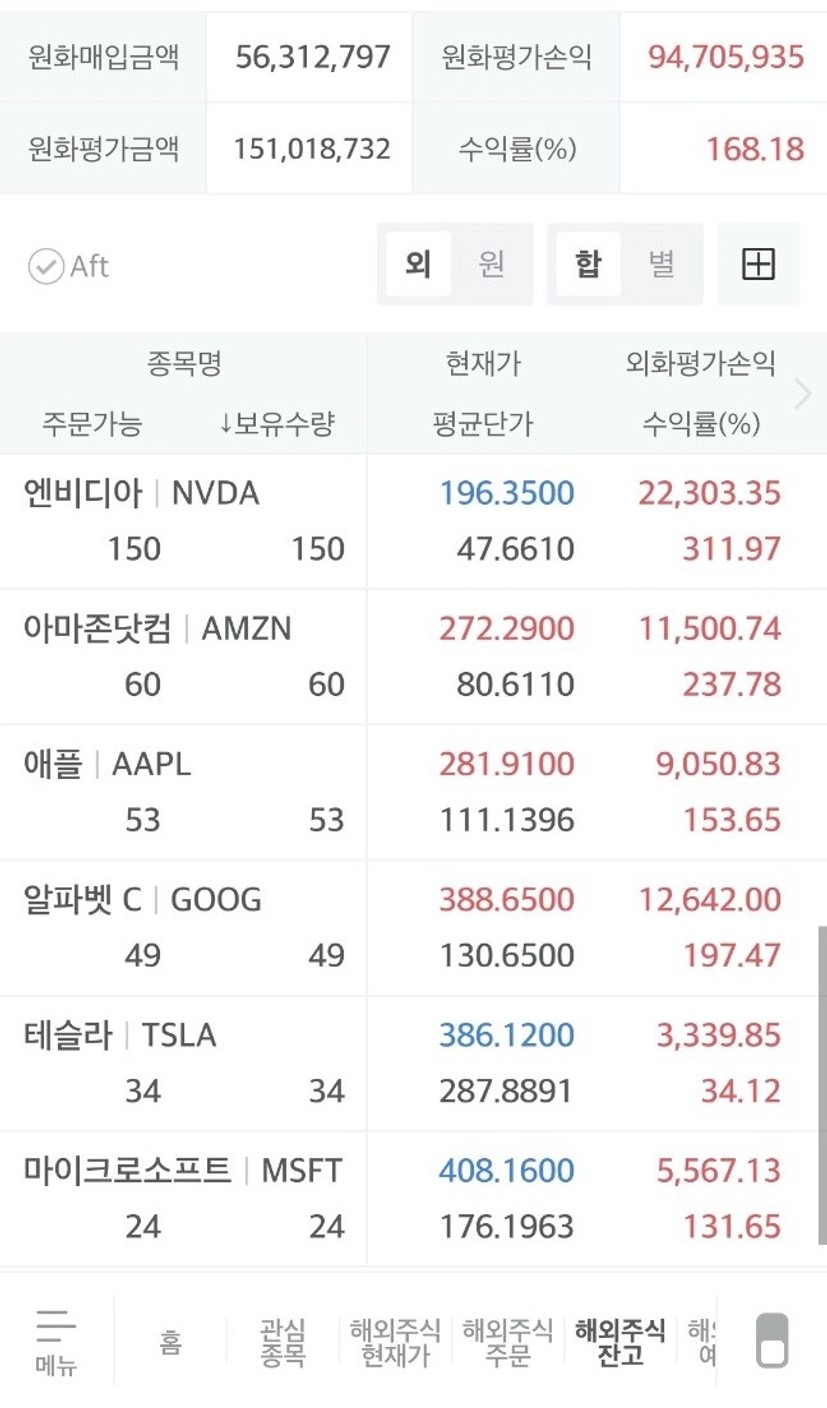Tap the scroll toggle icon in bottom bar
Viewport: 827px width, 1408px height.
(x=772, y=1341)
